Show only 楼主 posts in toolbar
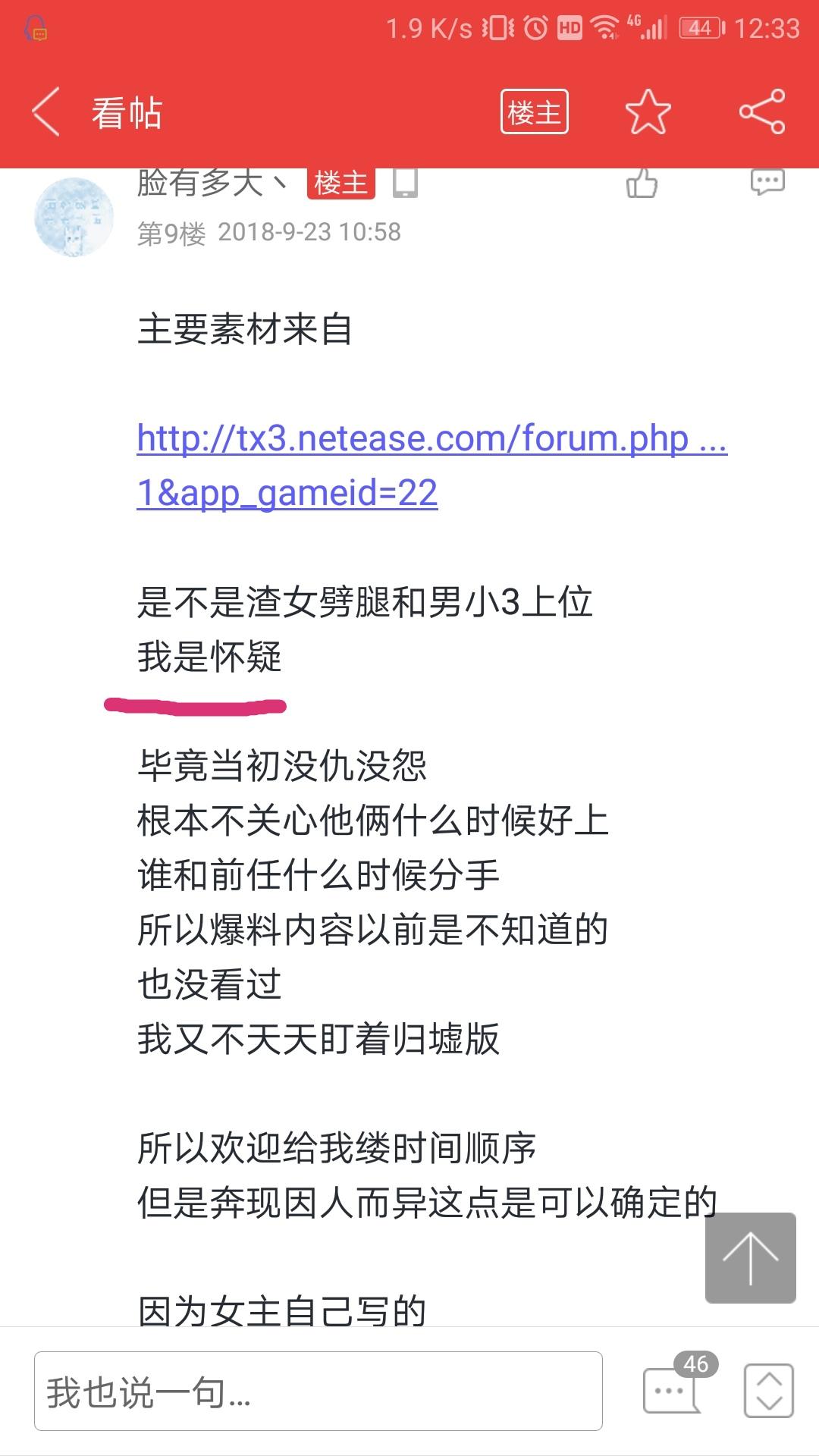This screenshot has height=1456, width=819. [x=534, y=112]
